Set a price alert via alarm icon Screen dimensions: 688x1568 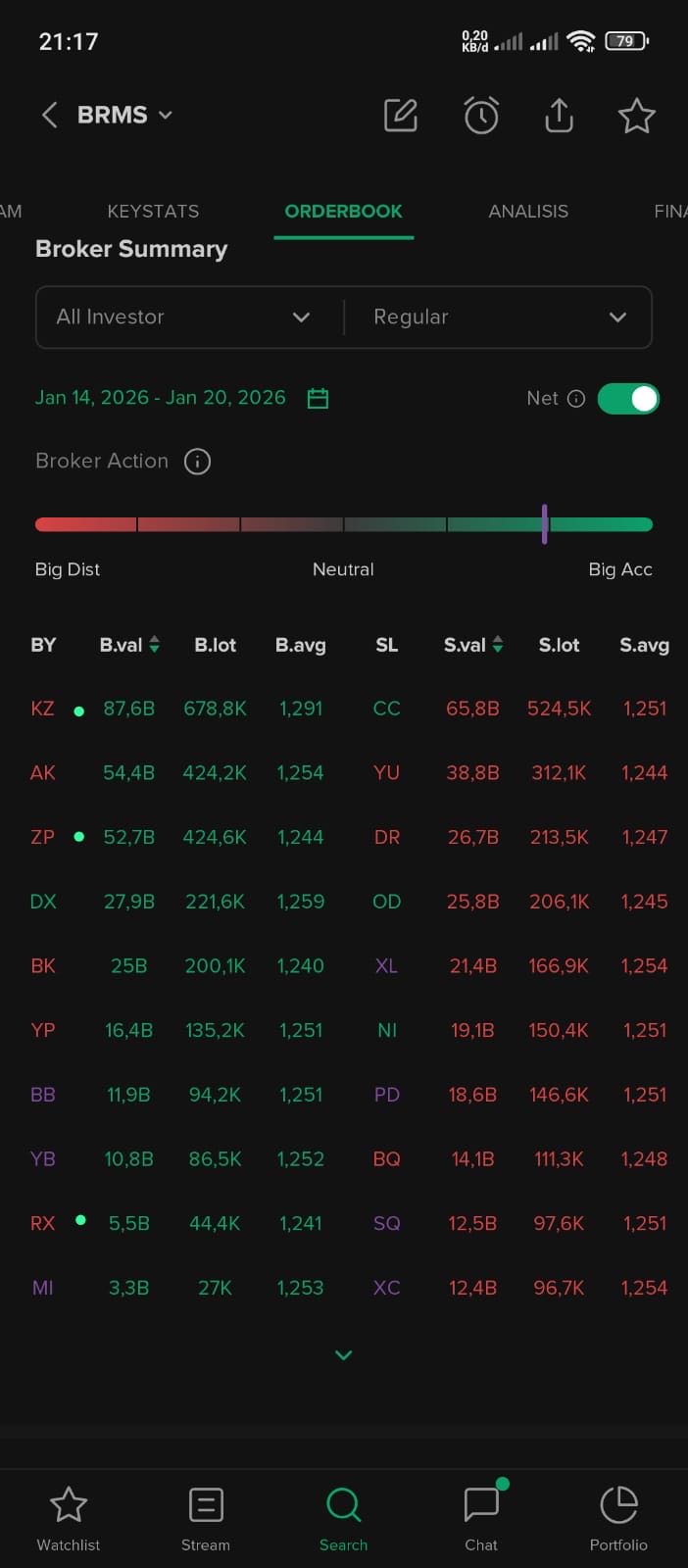point(480,116)
